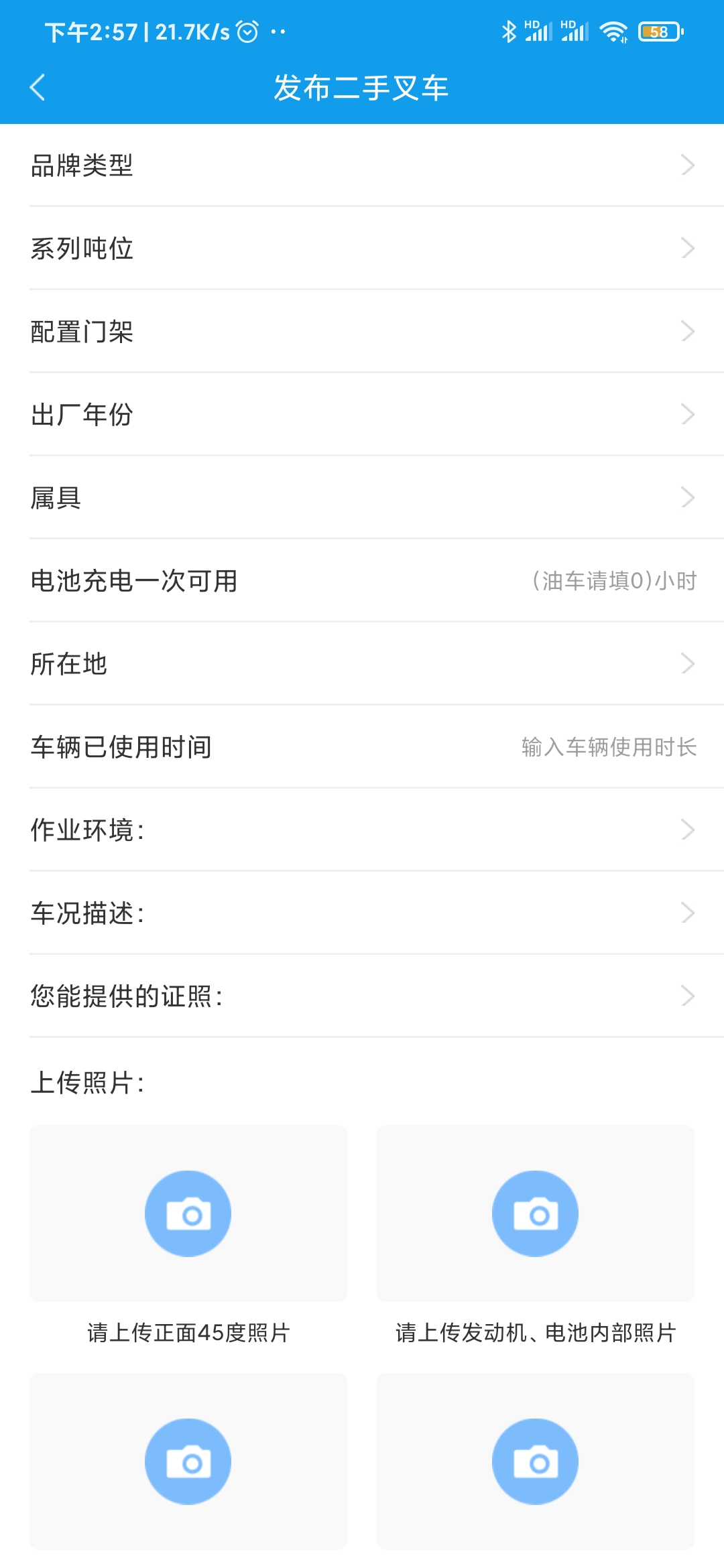Focus the 车辆已使用时间 input field

click(x=609, y=747)
